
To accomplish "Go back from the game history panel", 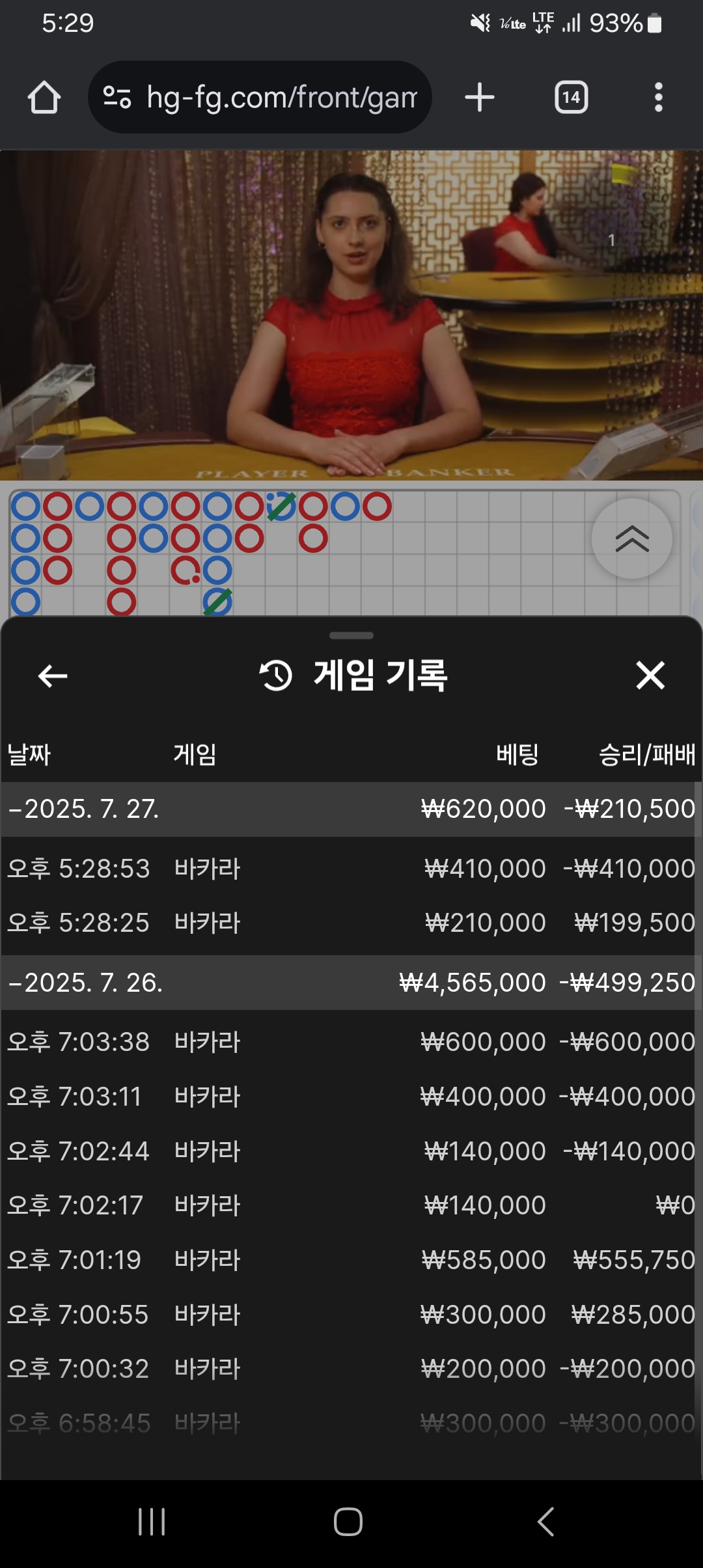I will point(53,676).
